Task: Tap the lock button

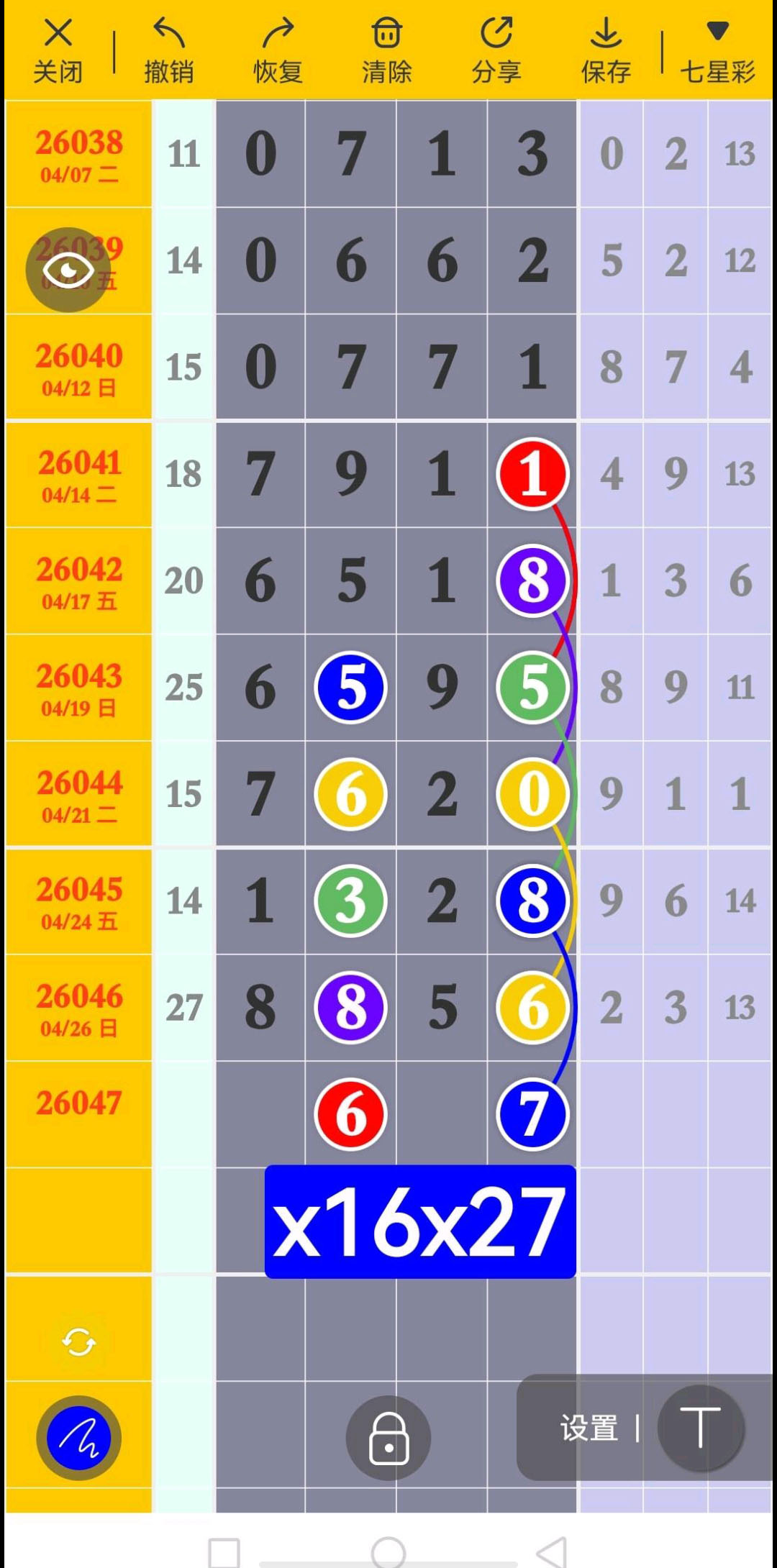Action: pos(388,1438)
